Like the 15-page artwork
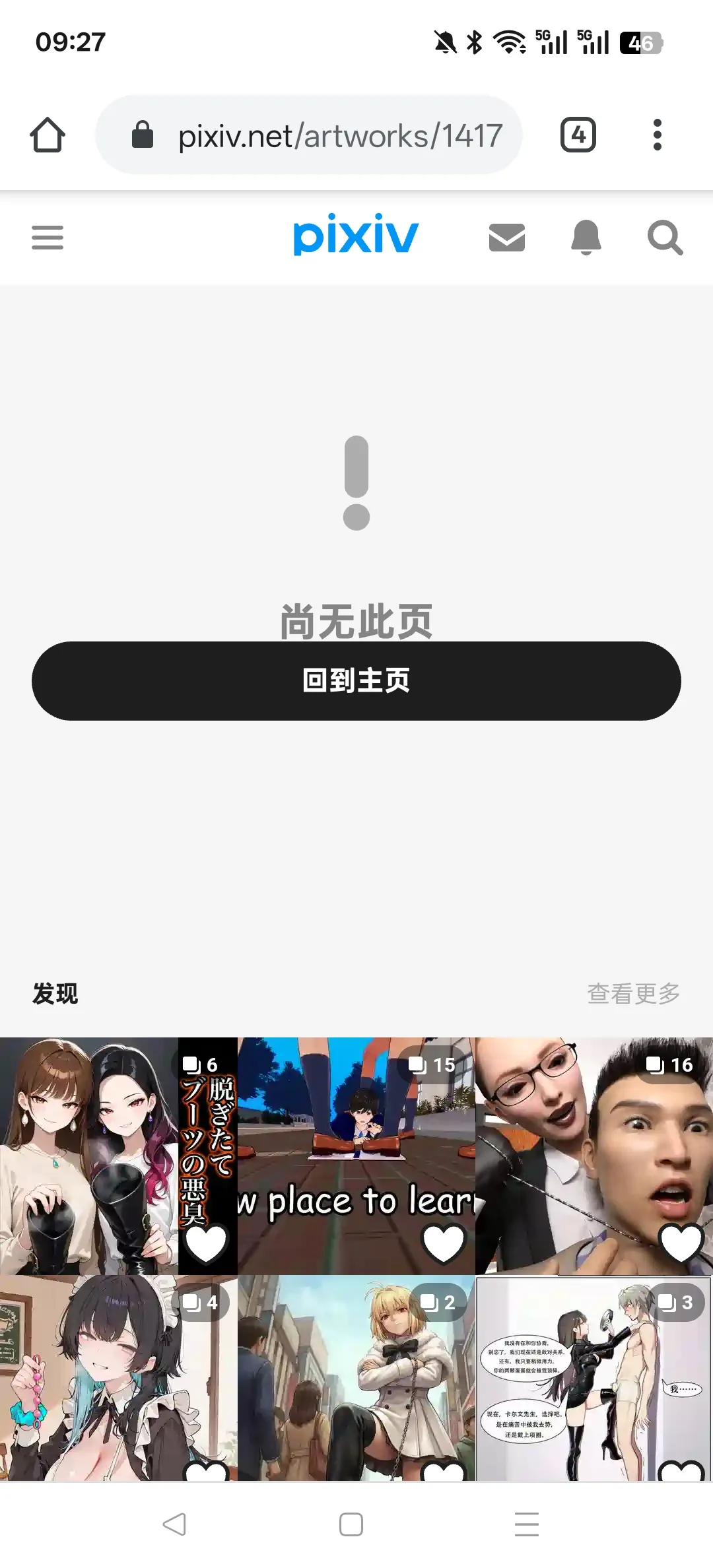The image size is (713, 1568). point(444,1242)
